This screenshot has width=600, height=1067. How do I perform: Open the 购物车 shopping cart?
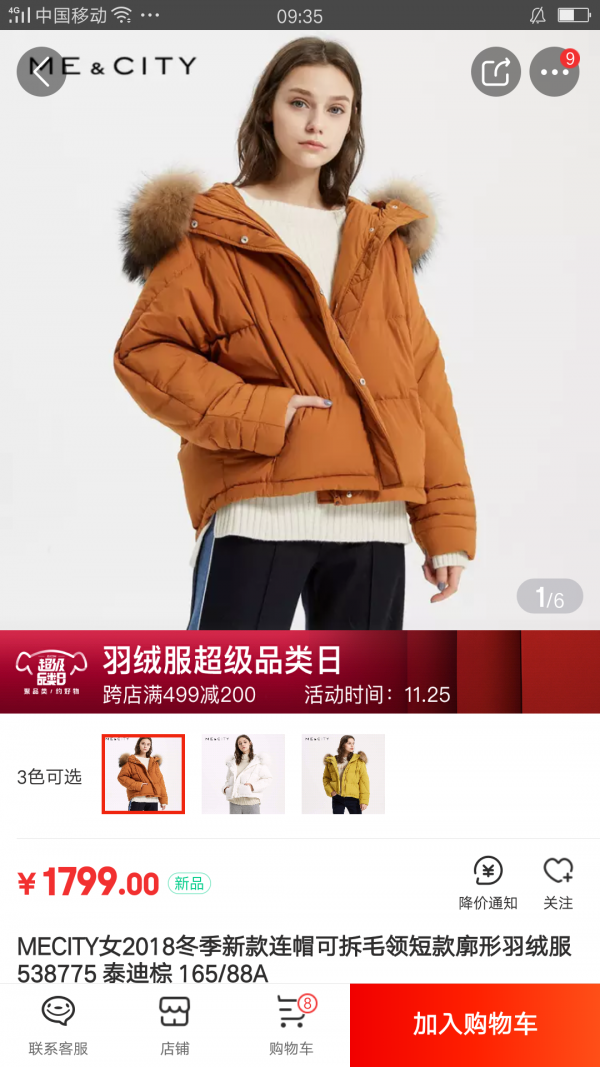point(291,1025)
